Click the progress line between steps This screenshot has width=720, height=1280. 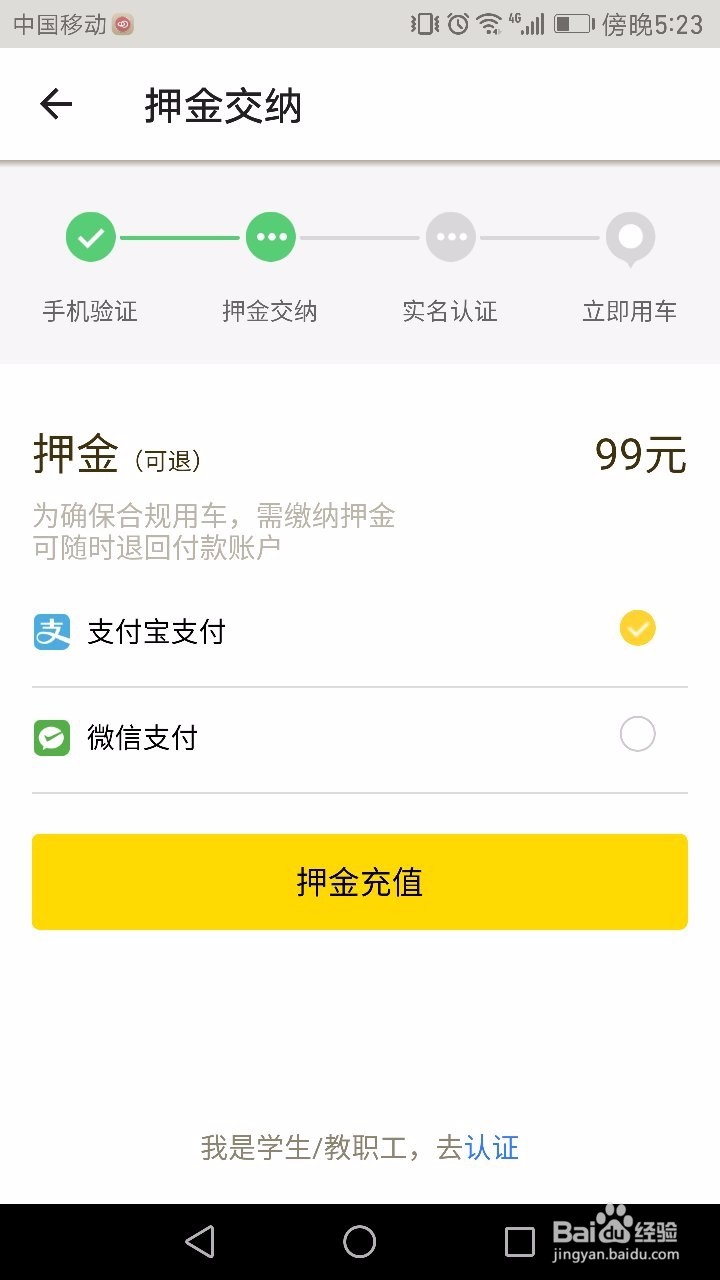tap(180, 236)
